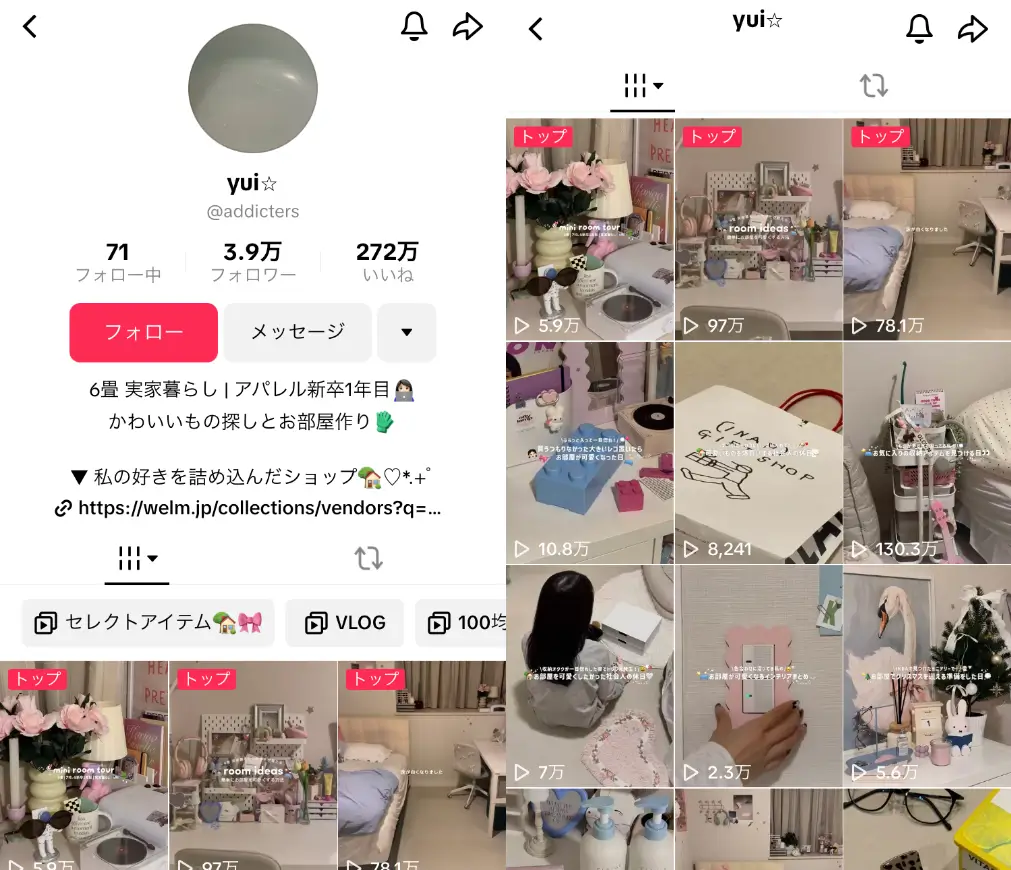Tap メッセージ to message this user

pos(297,332)
